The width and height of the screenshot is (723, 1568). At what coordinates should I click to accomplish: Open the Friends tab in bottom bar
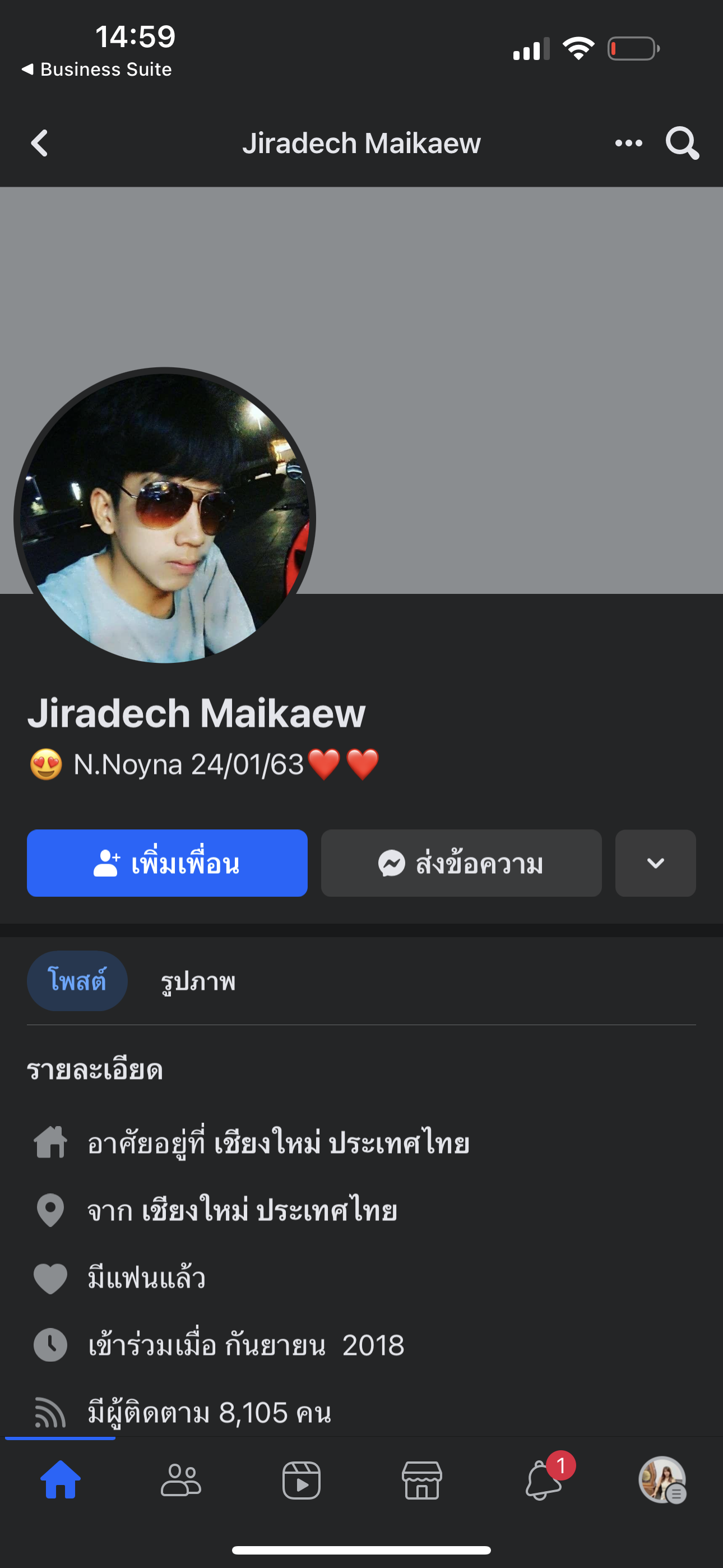click(x=180, y=1481)
